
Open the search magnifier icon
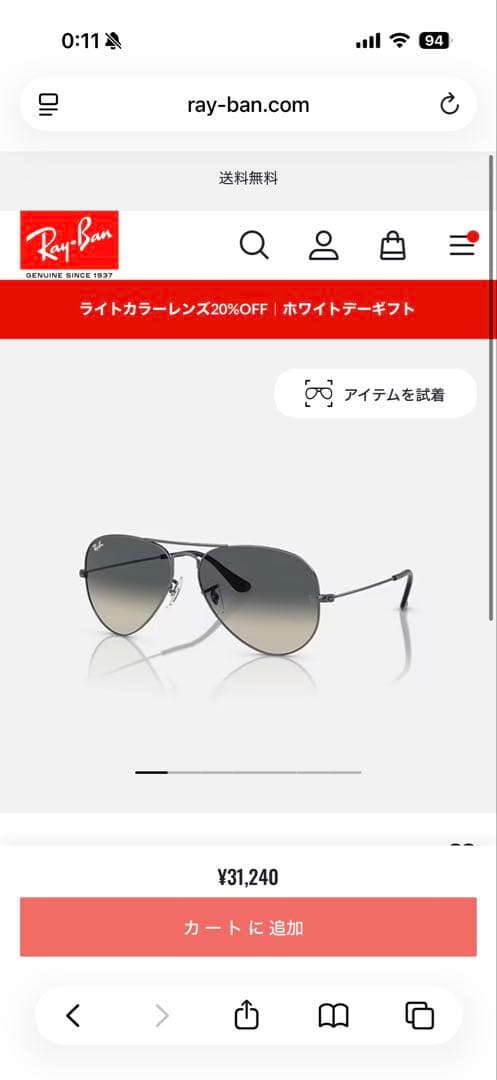click(x=254, y=245)
